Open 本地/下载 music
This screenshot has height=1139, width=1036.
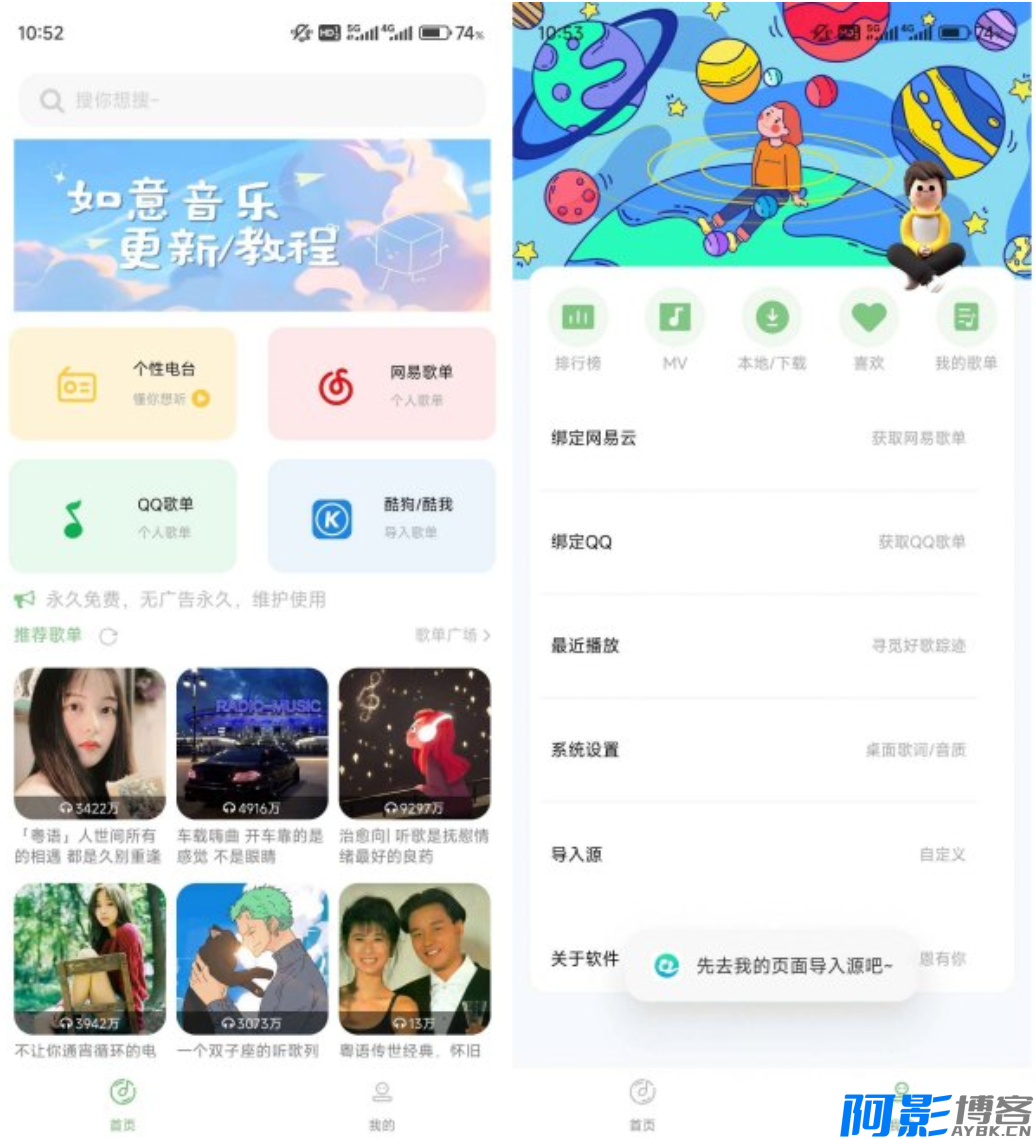pyautogui.click(x=771, y=319)
